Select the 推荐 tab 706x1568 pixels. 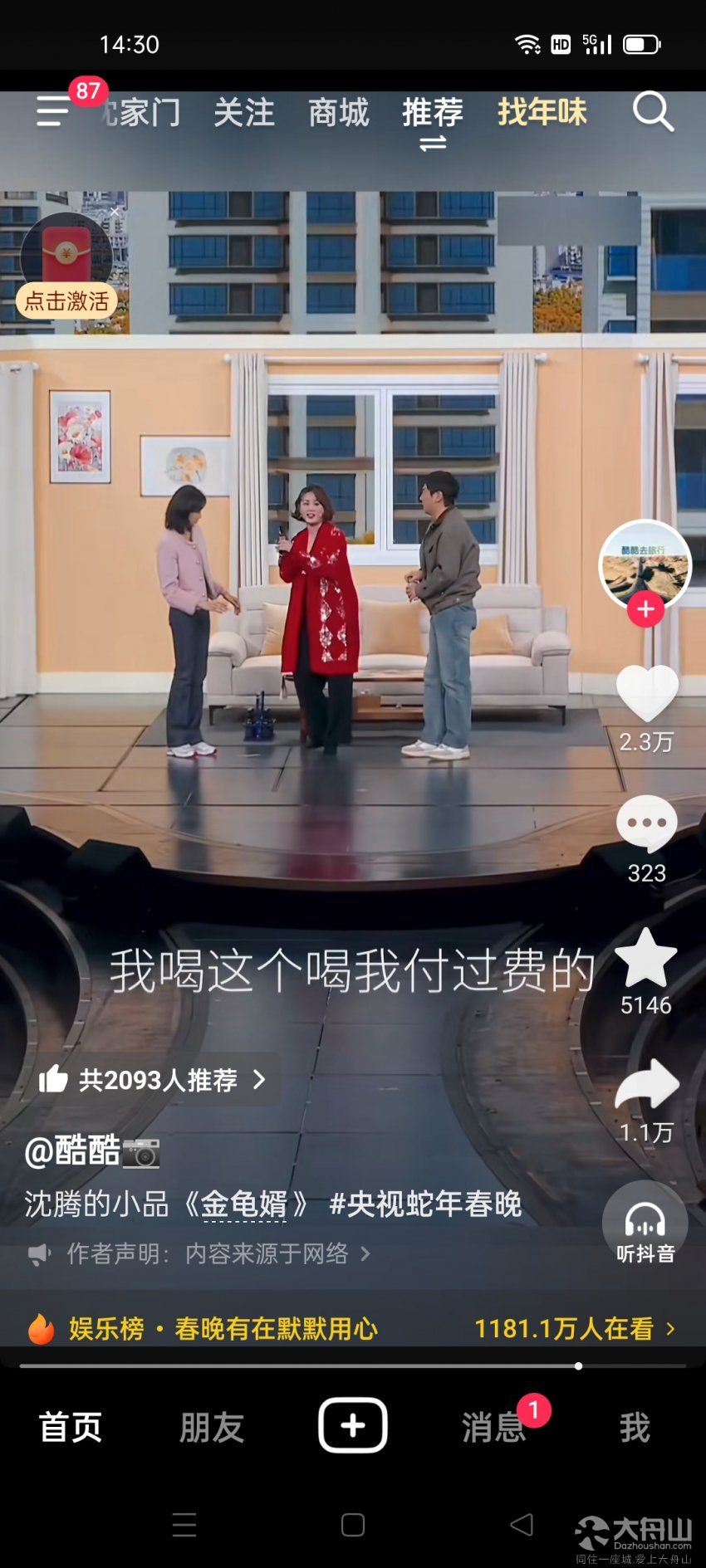click(433, 112)
